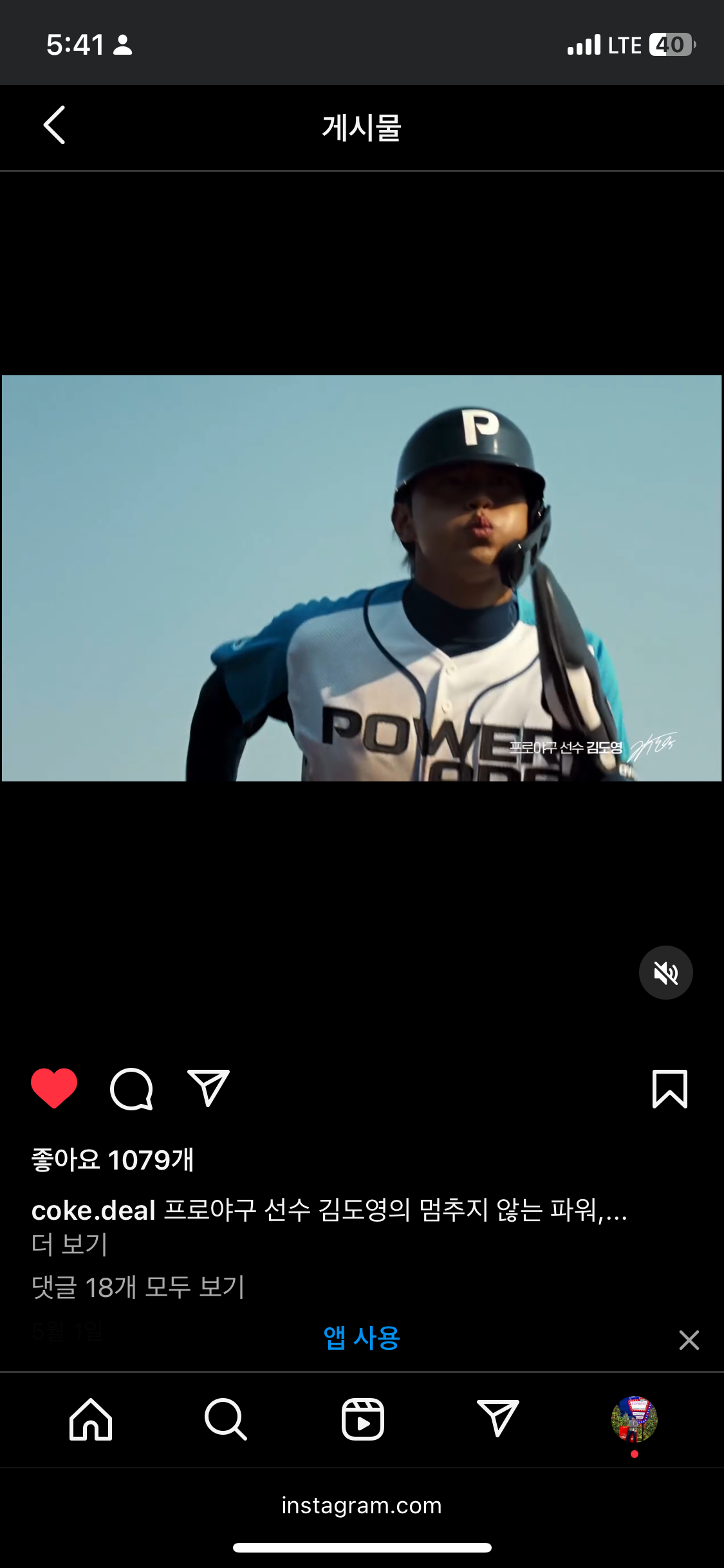Go back from the 게시물 screen
Screen dimensions: 724x1568
54,126
